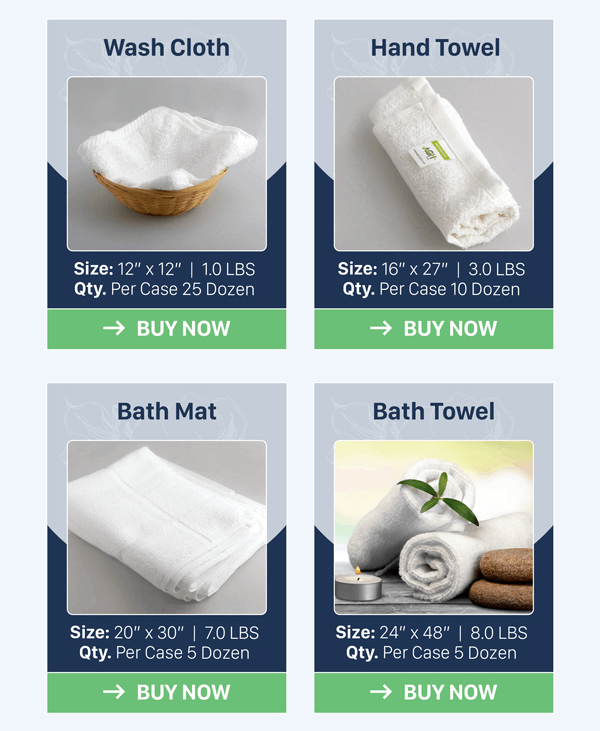Buy the Hand Towel now
600x731 pixels.
(x=434, y=329)
